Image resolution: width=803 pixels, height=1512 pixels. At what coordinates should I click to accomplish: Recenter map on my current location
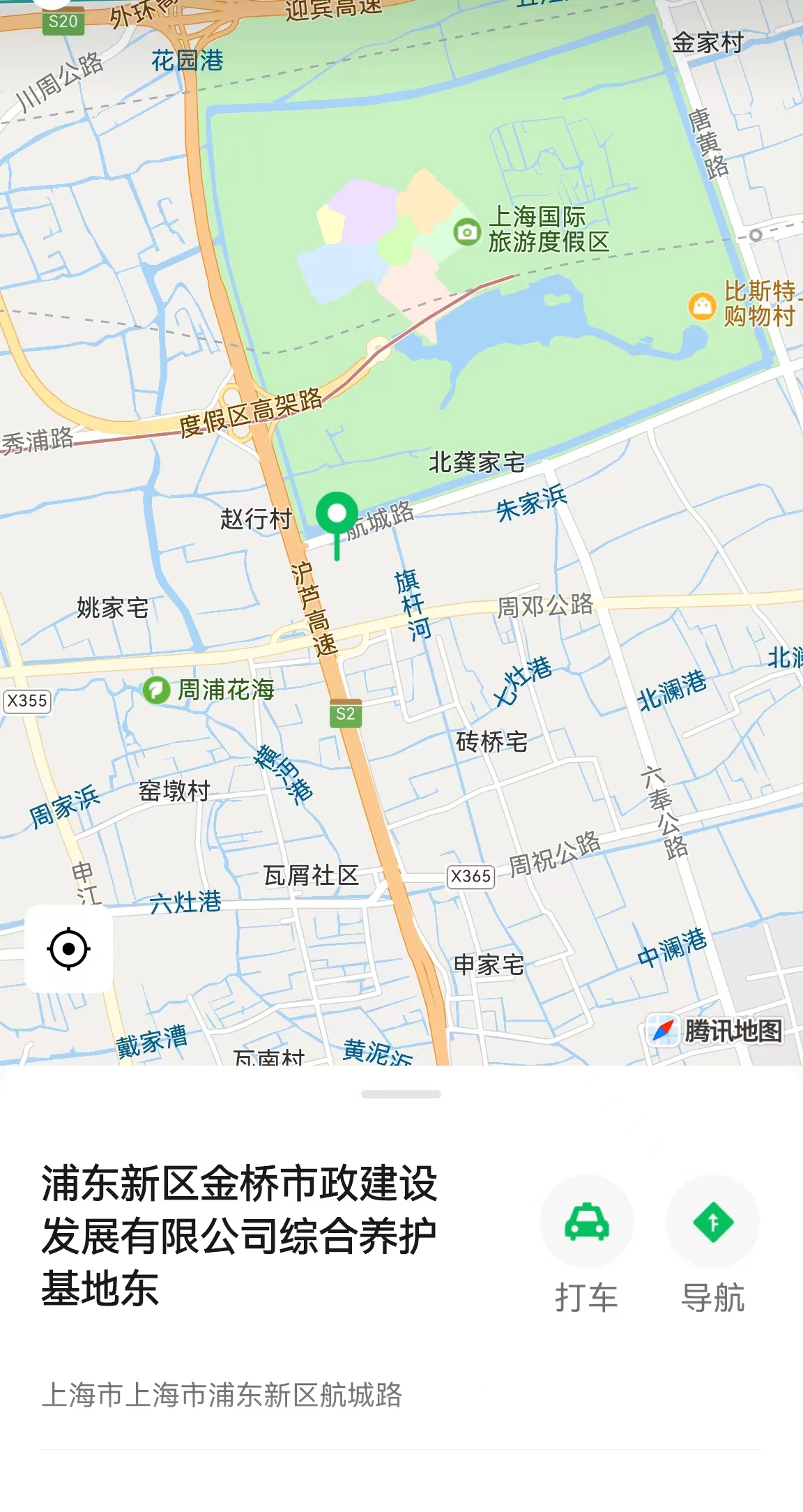click(x=69, y=948)
